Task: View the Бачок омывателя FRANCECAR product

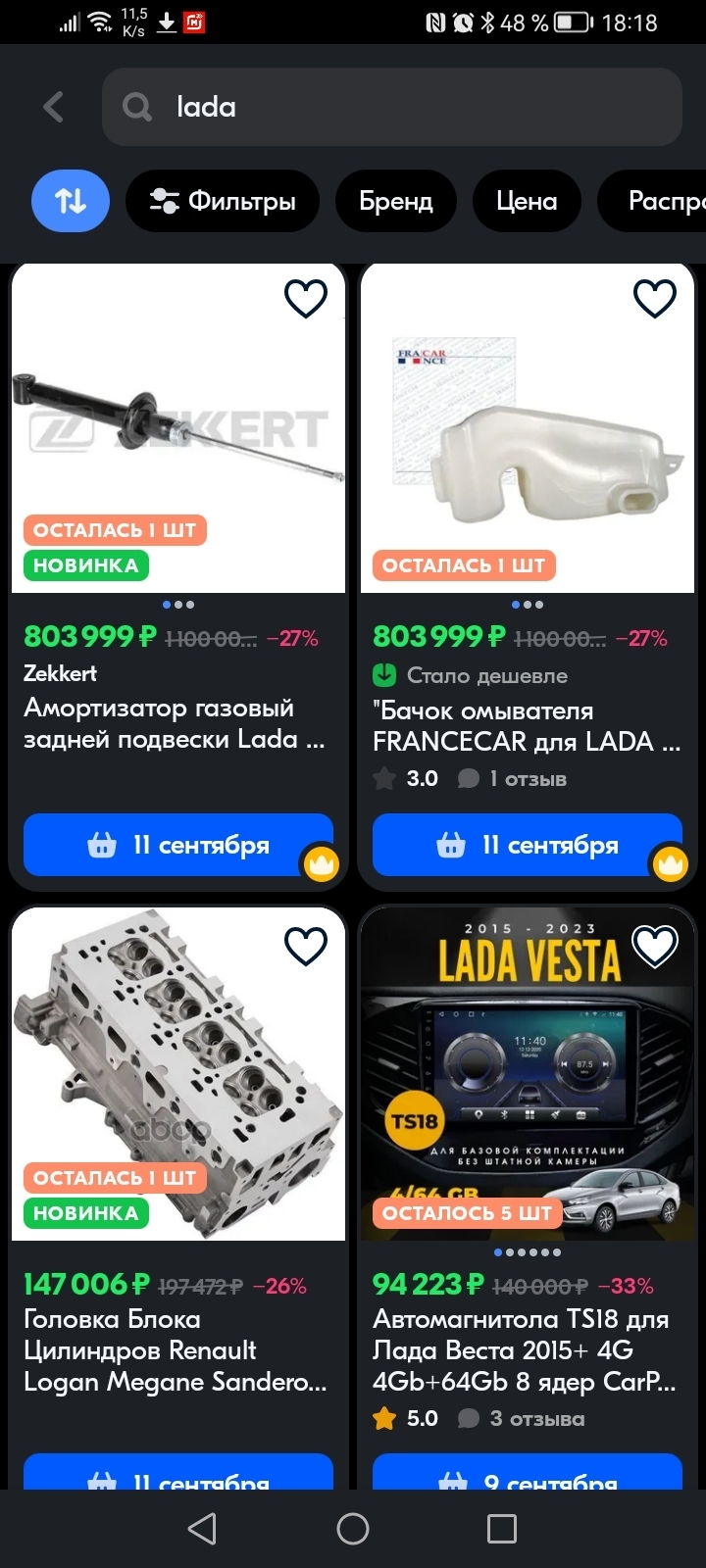Action: point(527,726)
